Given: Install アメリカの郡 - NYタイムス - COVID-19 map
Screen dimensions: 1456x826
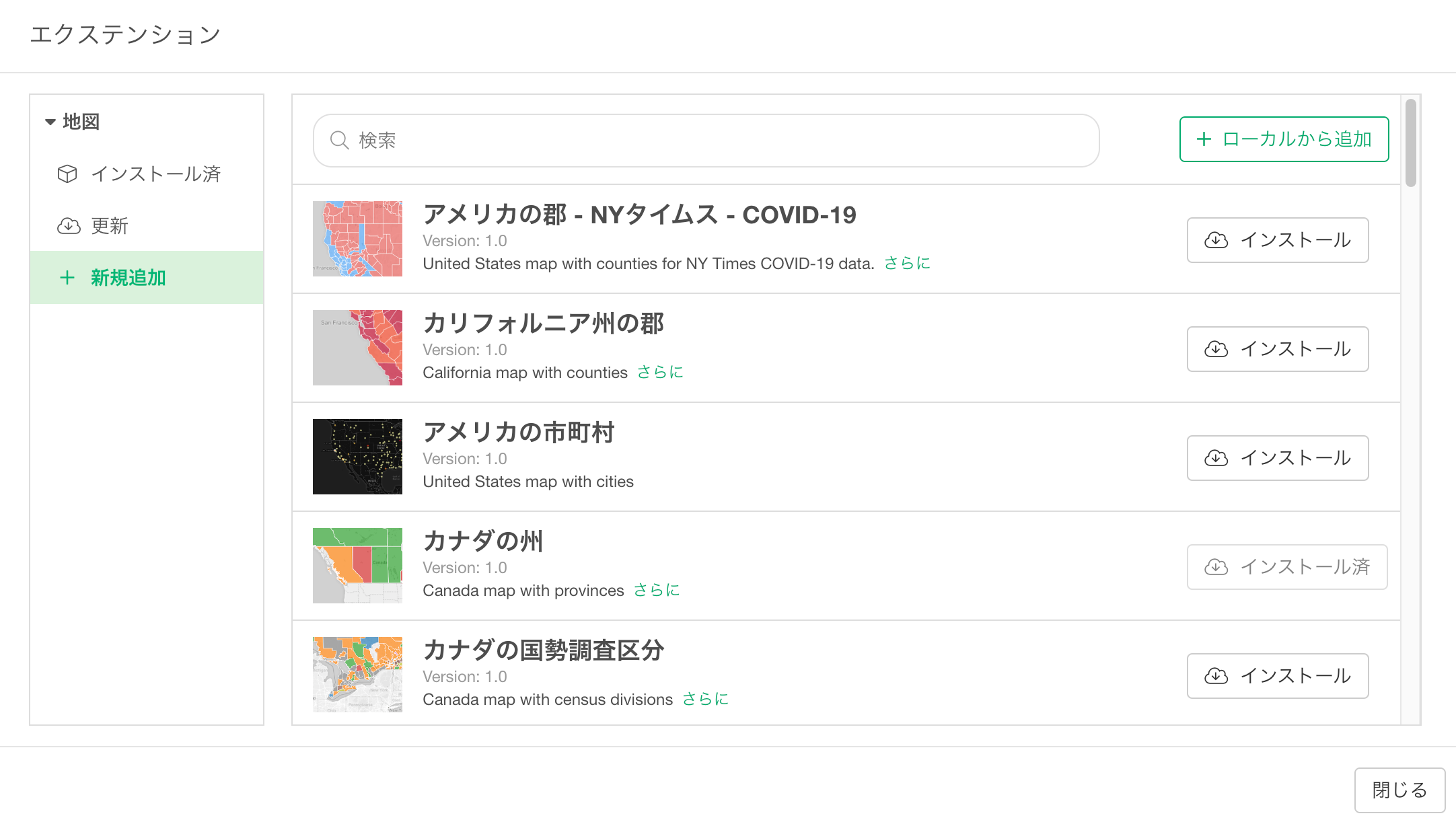Looking at the screenshot, I should [x=1277, y=239].
